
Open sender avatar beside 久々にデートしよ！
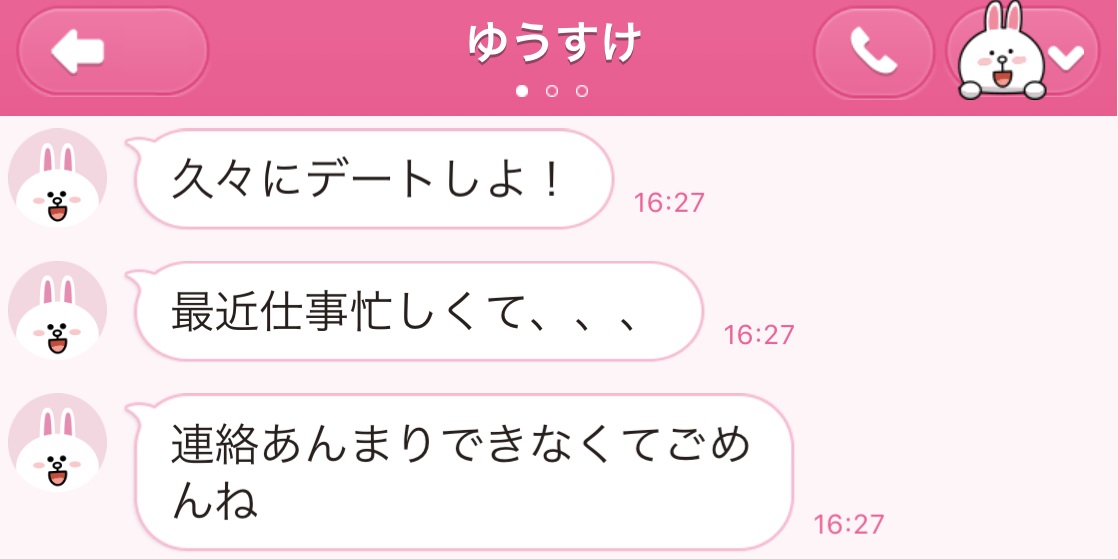point(57,179)
